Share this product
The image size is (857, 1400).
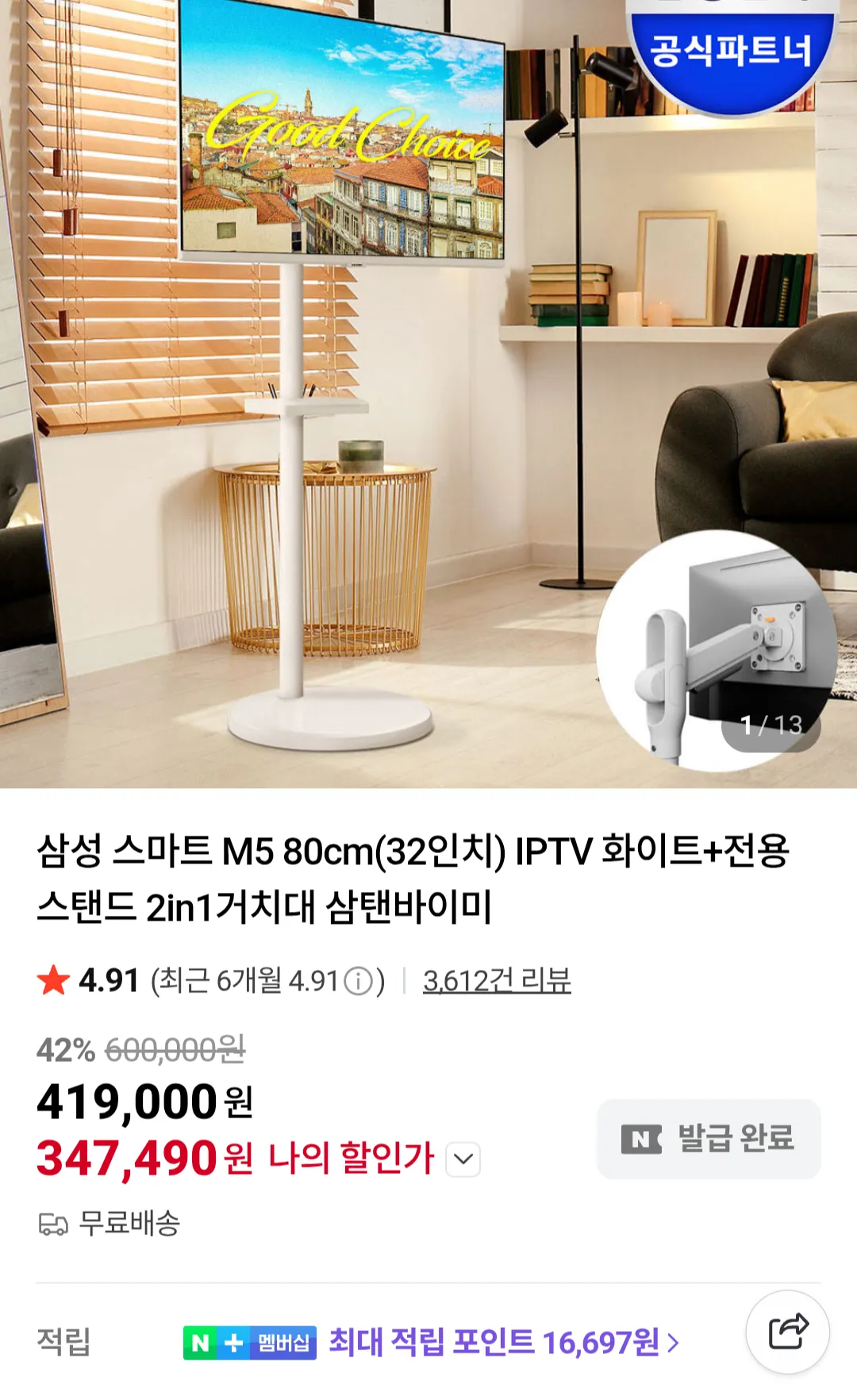(787, 1333)
